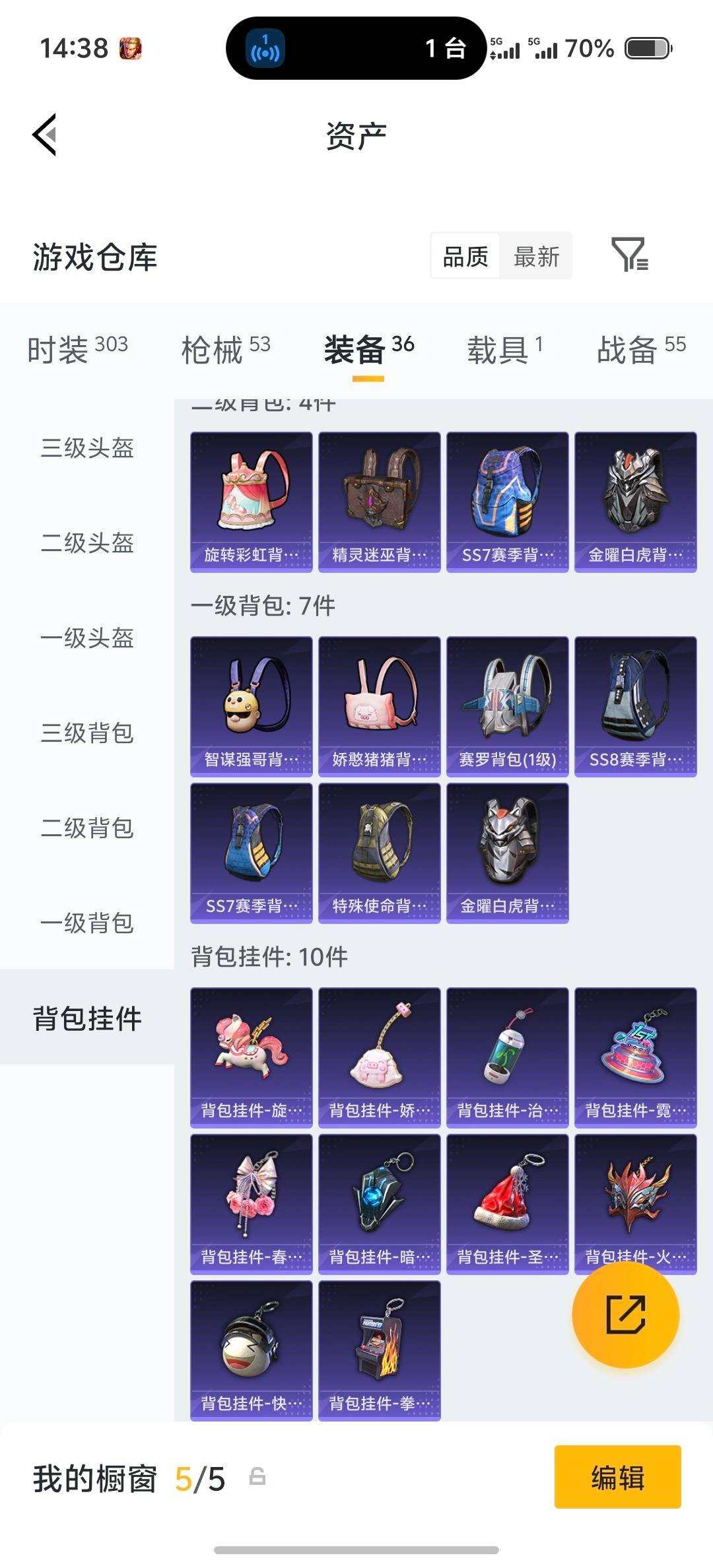The height and width of the screenshot is (1568, 713).
Task: Switch sorting to 最新
Action: click(536, 256)
